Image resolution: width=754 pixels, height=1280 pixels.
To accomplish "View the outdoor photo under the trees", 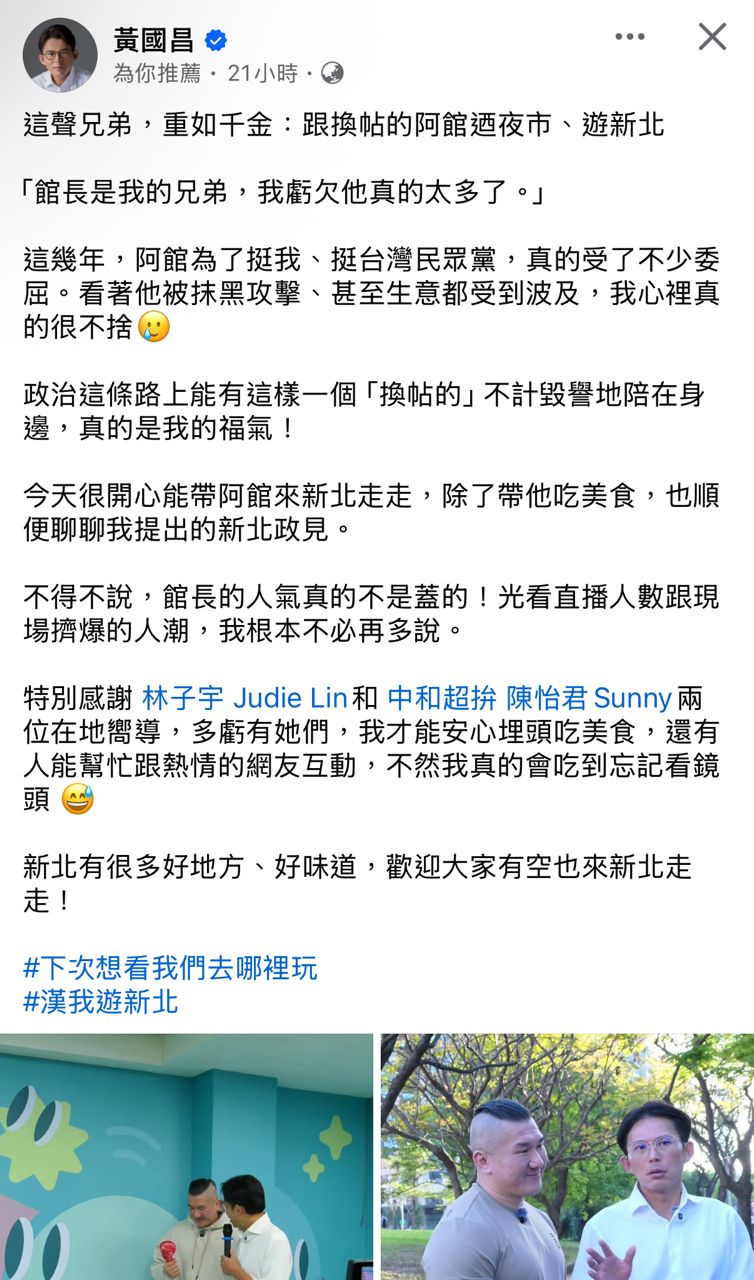I will click(567, 1157).
